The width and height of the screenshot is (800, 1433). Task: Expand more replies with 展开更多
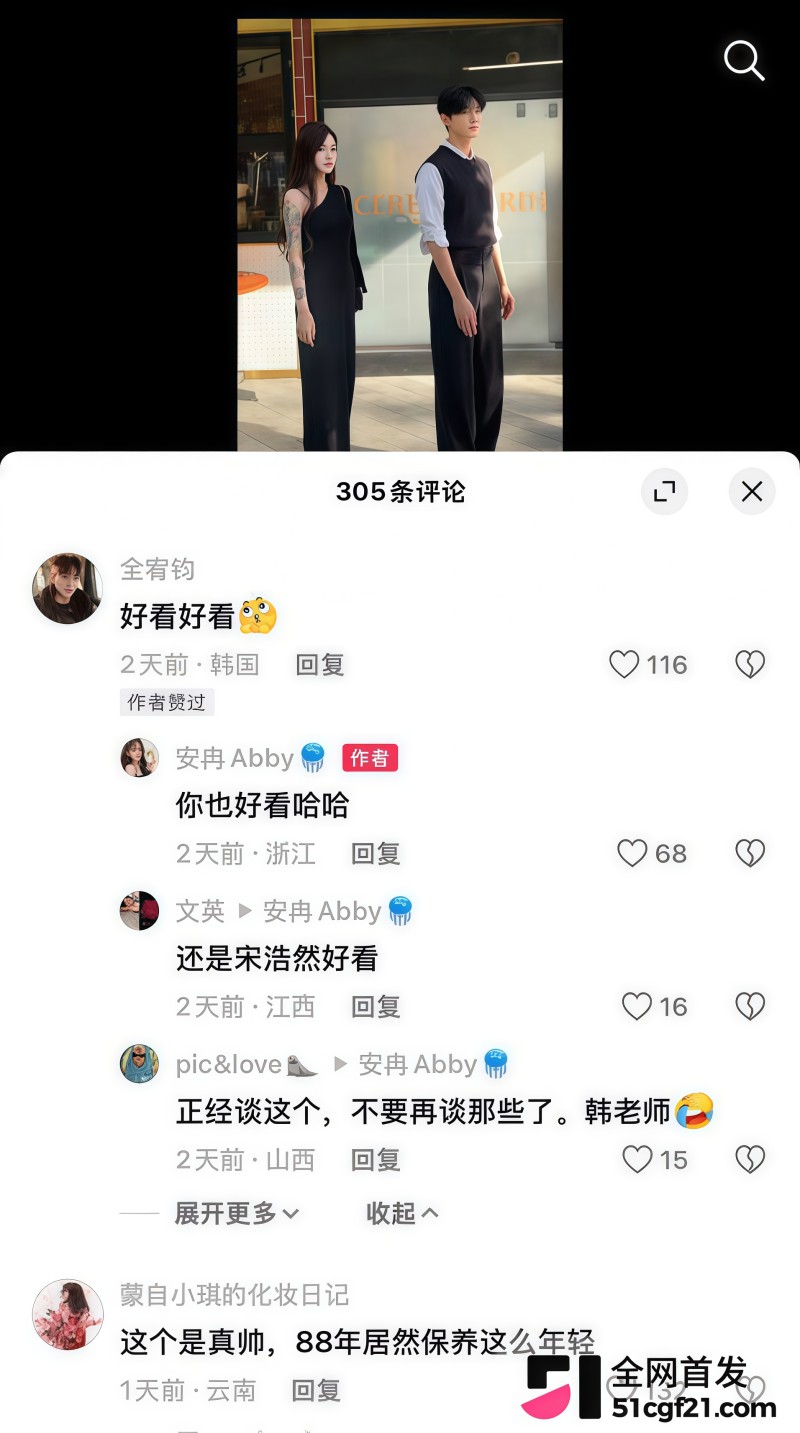coord(237,1213)
